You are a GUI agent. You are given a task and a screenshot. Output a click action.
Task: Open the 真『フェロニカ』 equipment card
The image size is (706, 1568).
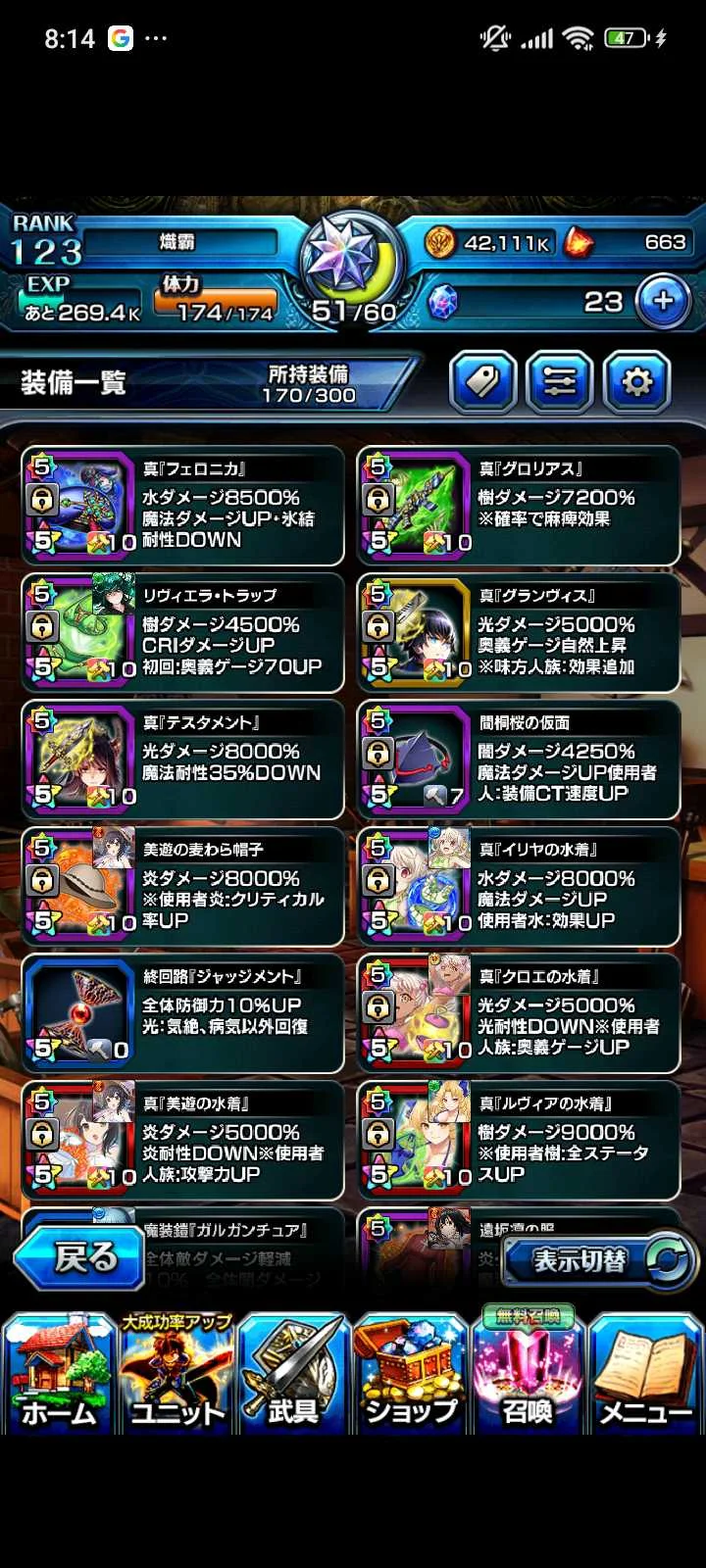183,506
